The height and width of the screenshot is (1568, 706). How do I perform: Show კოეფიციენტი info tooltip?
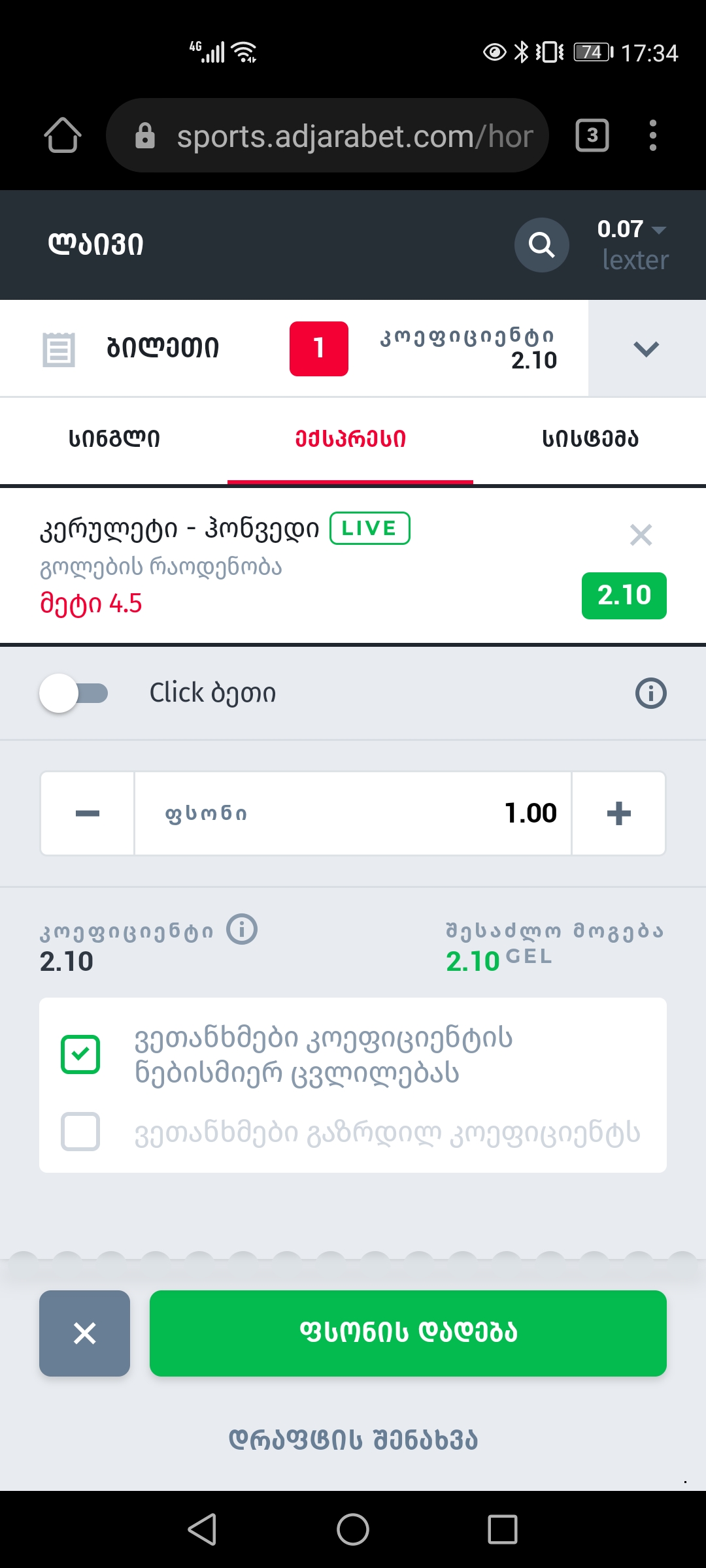pos(242,929)
